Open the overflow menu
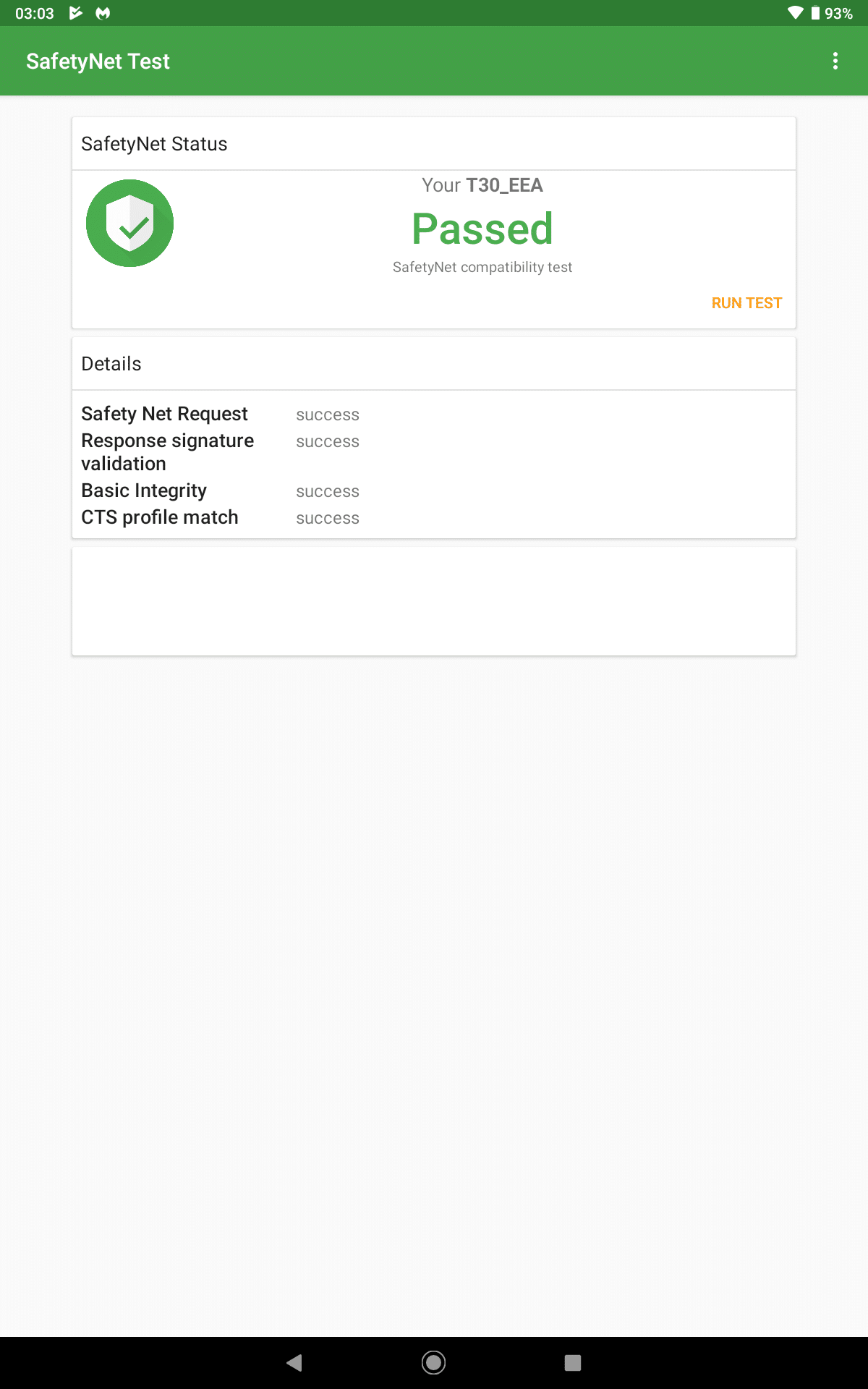868x1389 pixels. point(835,61)
